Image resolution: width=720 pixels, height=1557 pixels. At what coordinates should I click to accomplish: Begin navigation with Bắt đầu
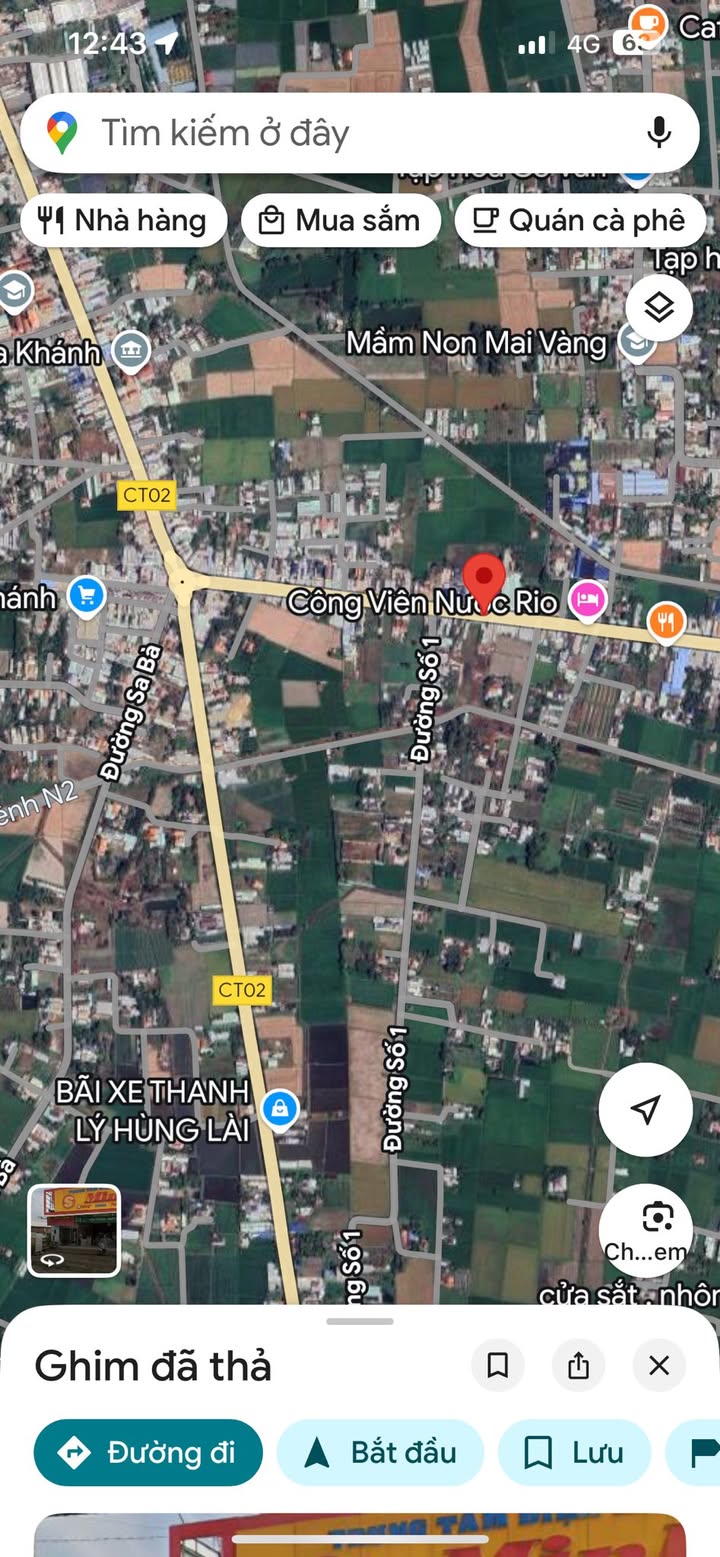coord(381,1452)
